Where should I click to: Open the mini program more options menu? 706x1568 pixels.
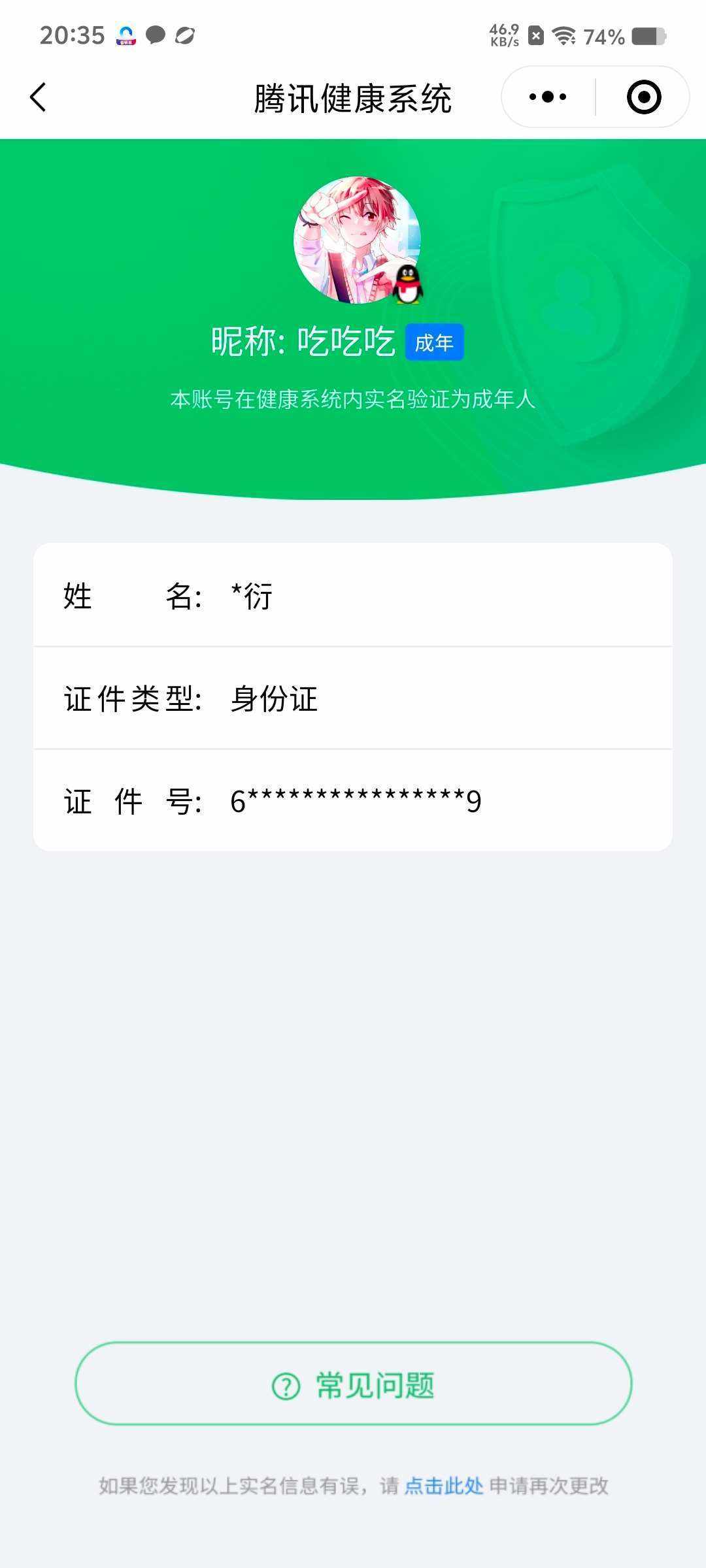coord(546,96)
